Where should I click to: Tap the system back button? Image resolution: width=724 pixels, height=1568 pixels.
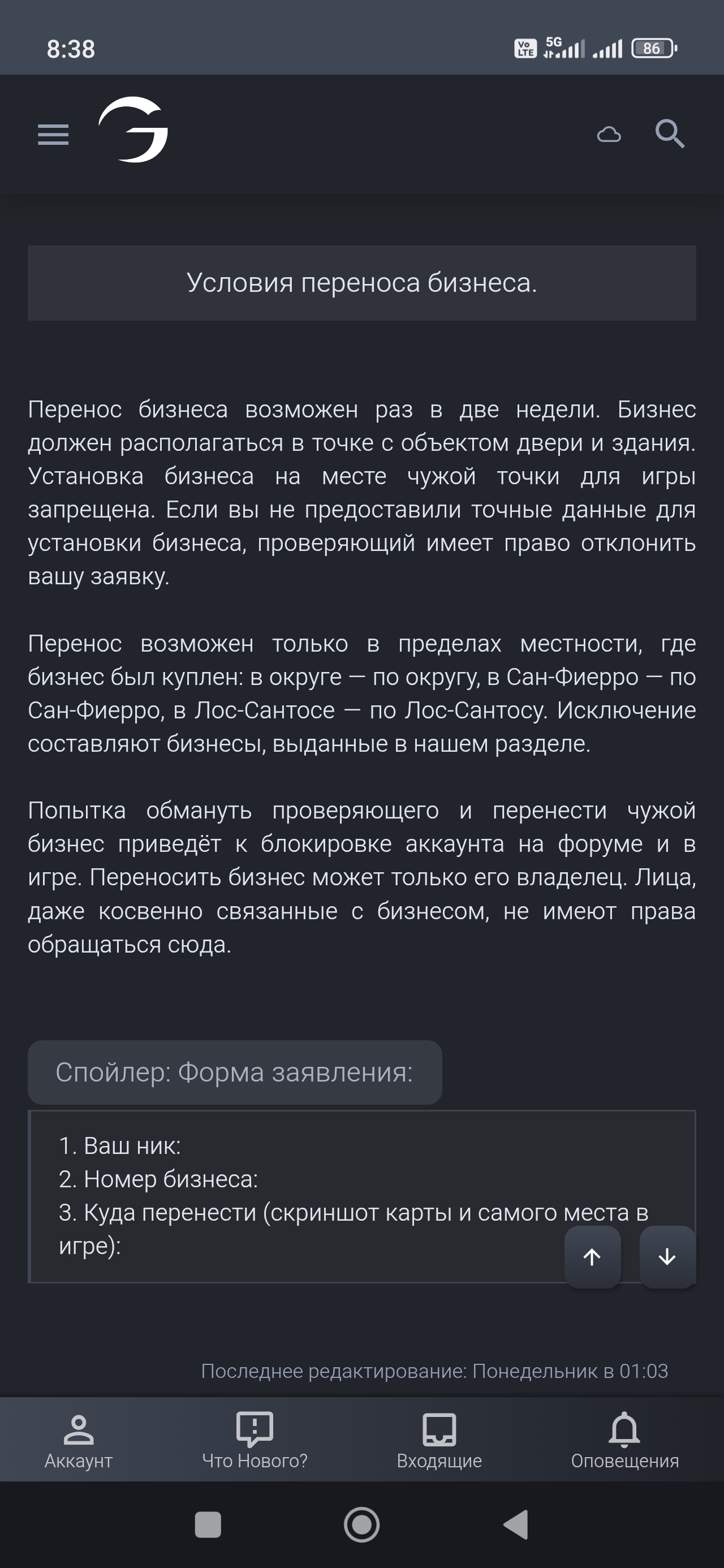516,1525
